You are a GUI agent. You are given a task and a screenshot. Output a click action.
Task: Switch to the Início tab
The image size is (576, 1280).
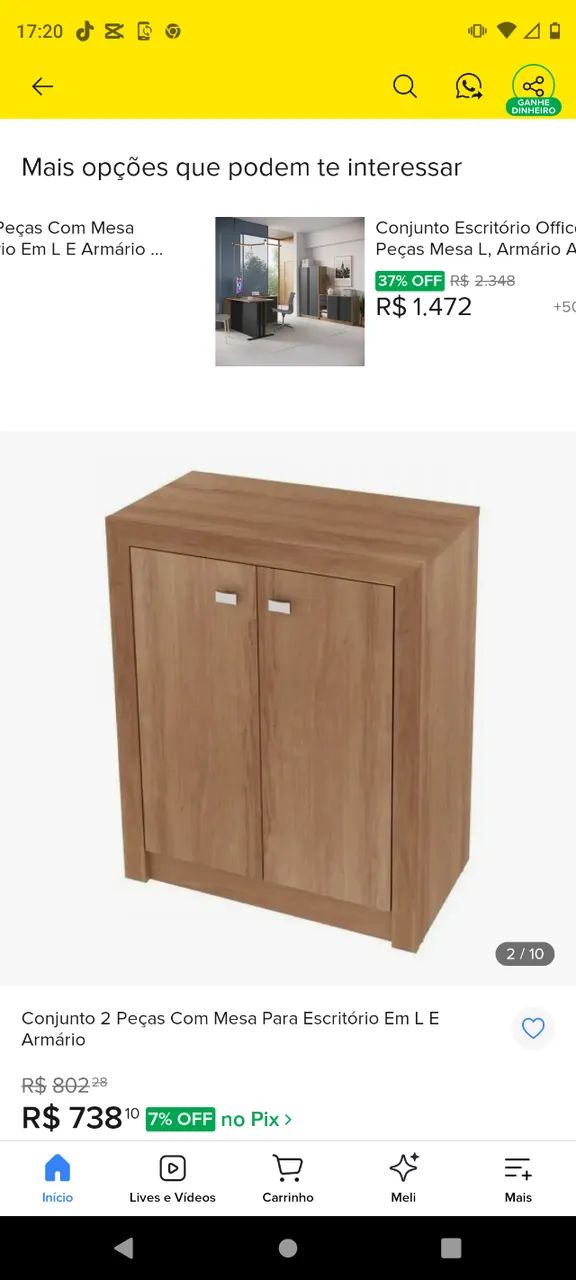(58, 1178)
